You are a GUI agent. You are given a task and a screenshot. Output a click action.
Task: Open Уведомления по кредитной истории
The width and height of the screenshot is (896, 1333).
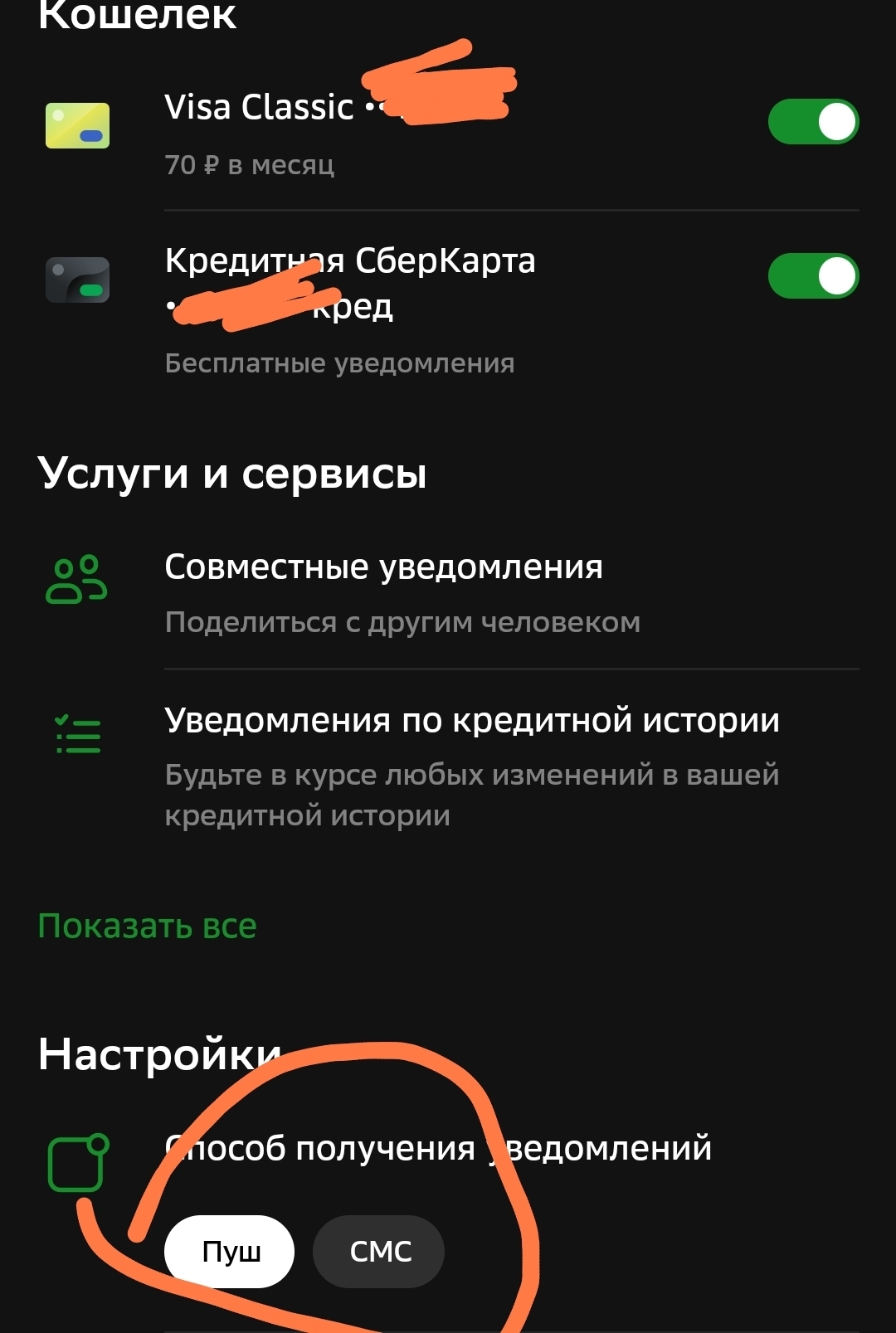[x=471, y=720]
